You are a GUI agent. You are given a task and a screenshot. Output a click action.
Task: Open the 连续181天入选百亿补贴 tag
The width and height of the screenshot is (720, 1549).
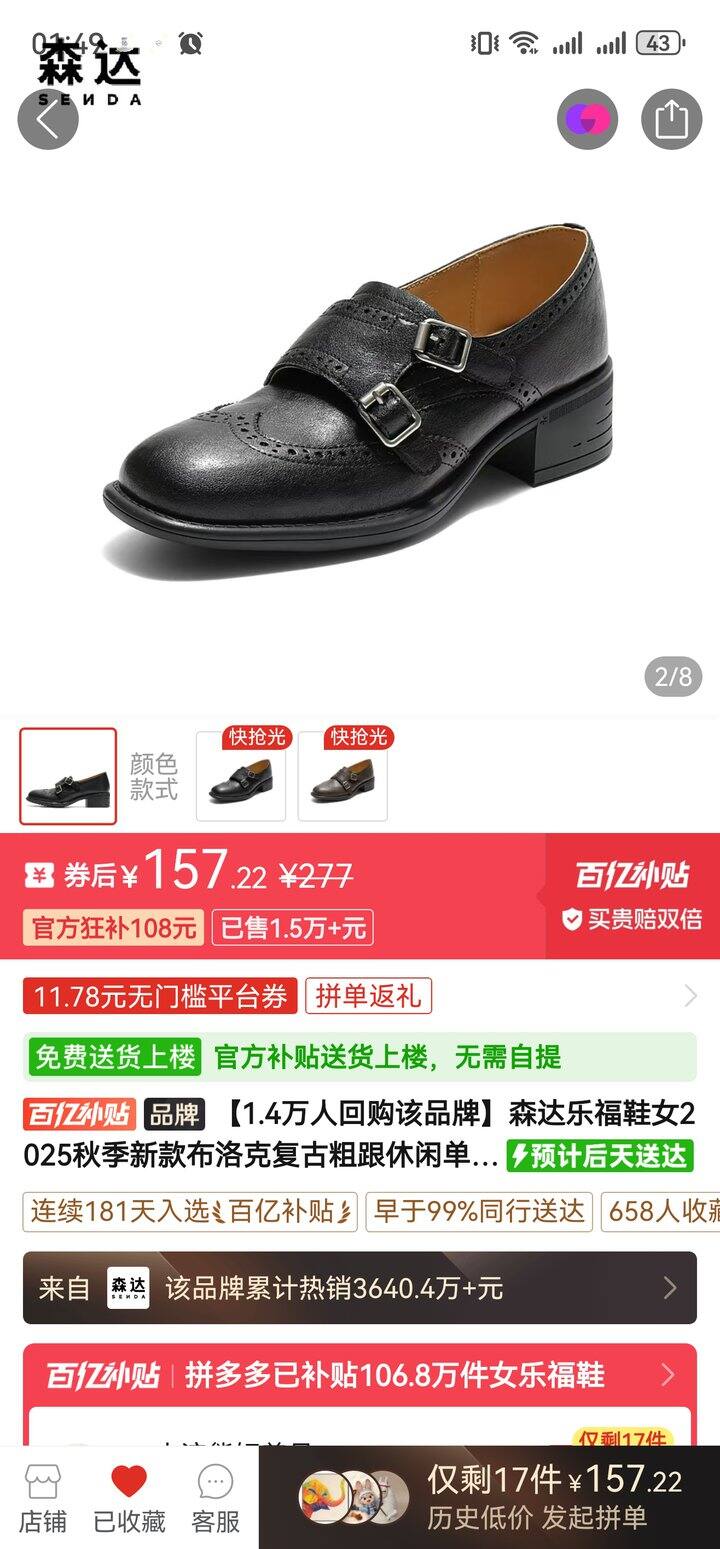pyautogui.click(x=190, y=1212)
